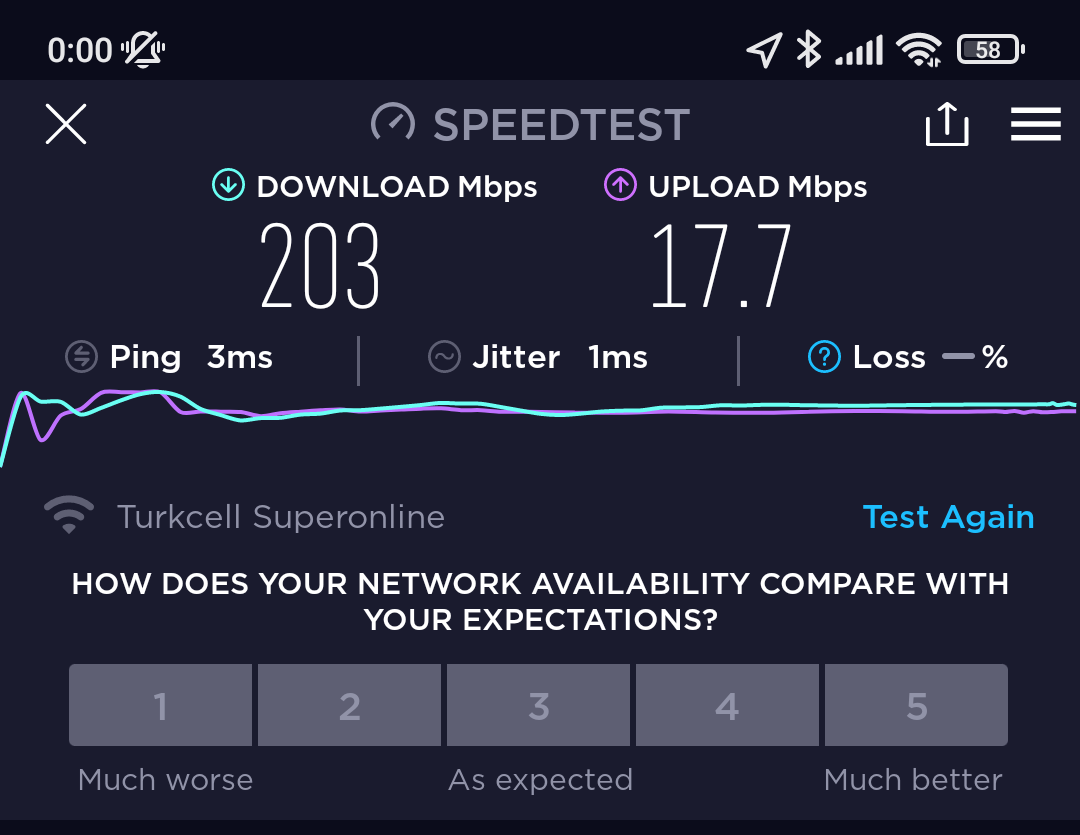
Task: Open the Loss help icon
Action: [x=824, y=357]
